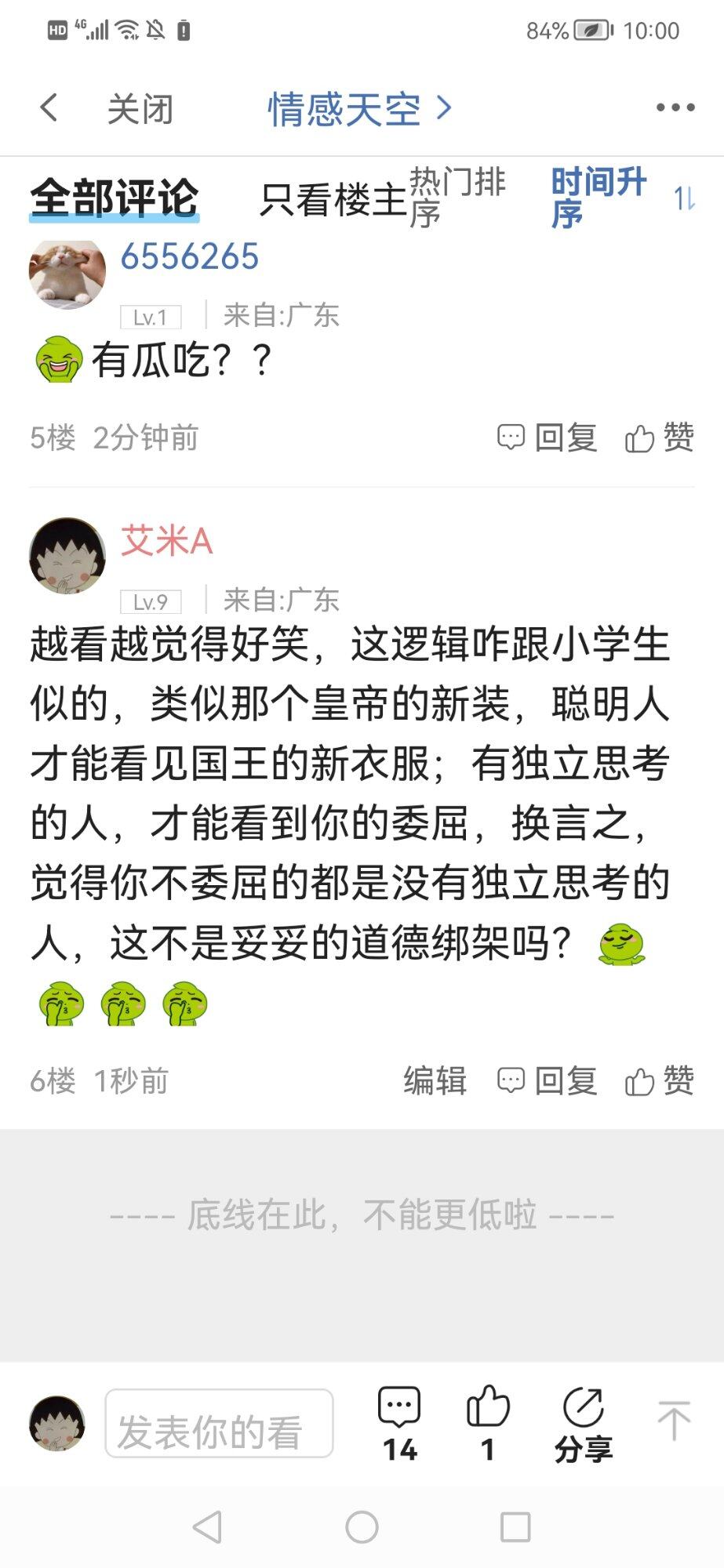Like 艾米A's 6楼 comment
This screenshot has height=1568, width=724.
(660, 1081)
